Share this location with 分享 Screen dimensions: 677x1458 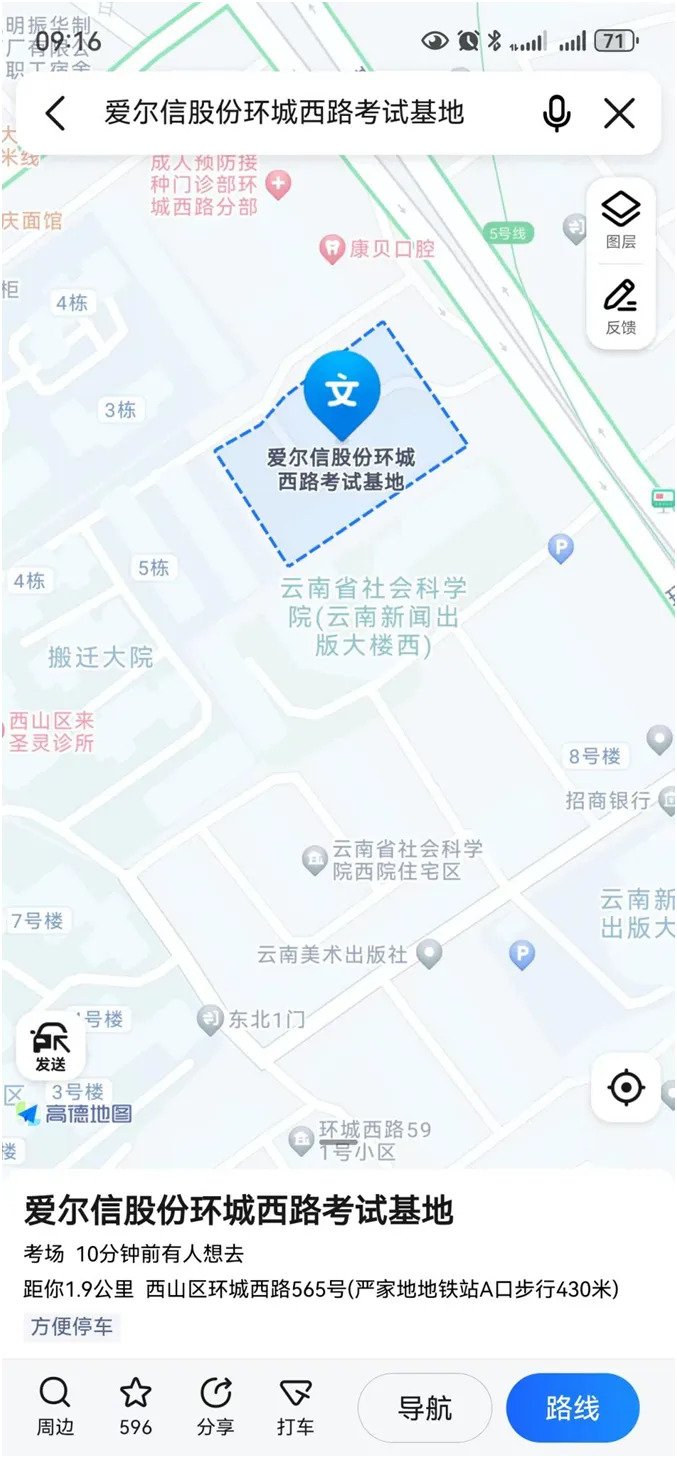215,1406
